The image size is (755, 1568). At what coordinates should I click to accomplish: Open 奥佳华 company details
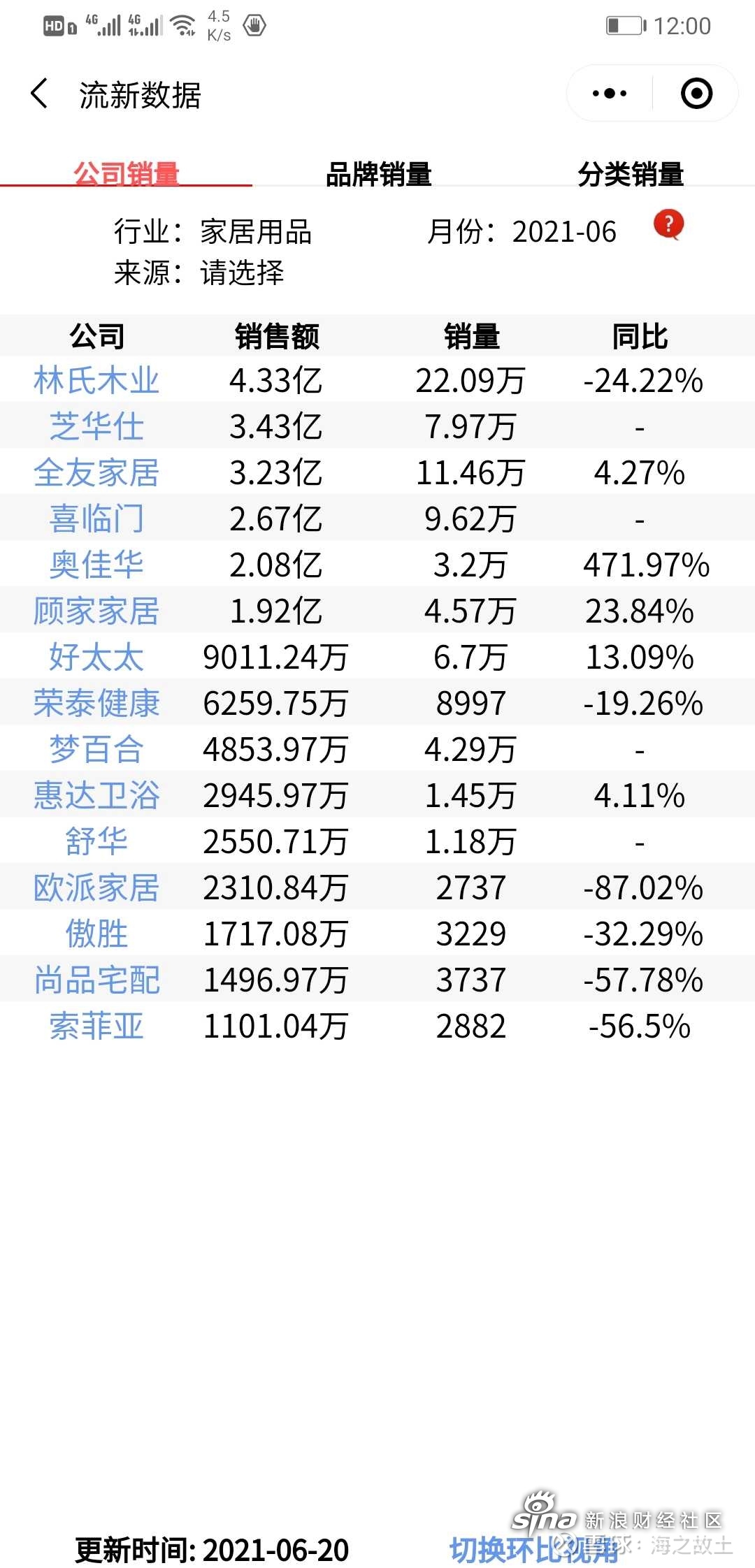pyautogui.click(x=96, y=565)
